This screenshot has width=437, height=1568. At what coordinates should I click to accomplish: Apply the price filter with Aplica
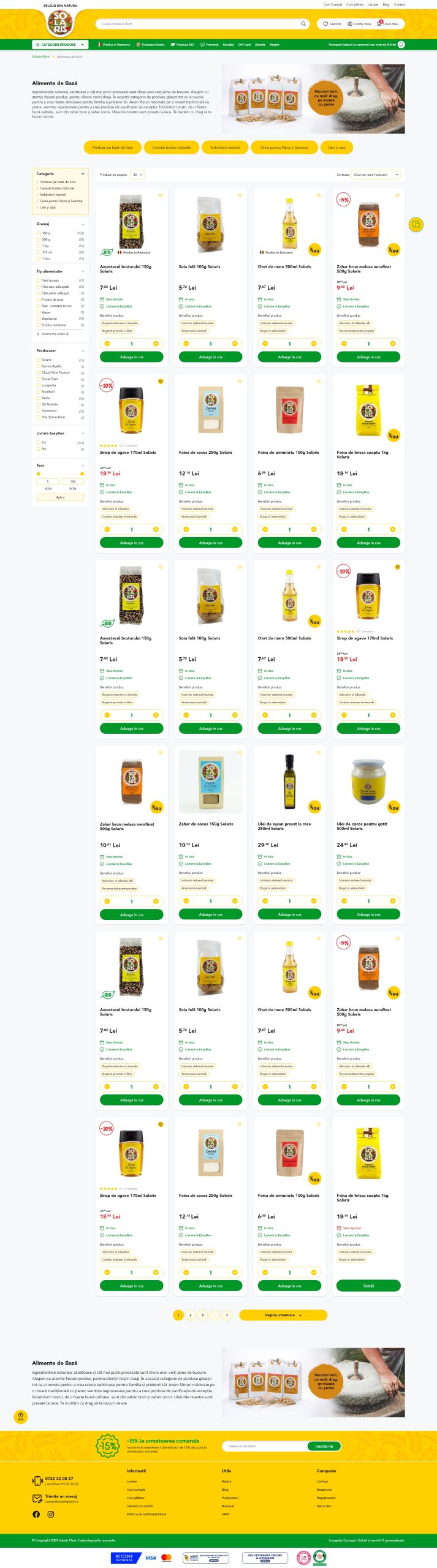point(60,497)
